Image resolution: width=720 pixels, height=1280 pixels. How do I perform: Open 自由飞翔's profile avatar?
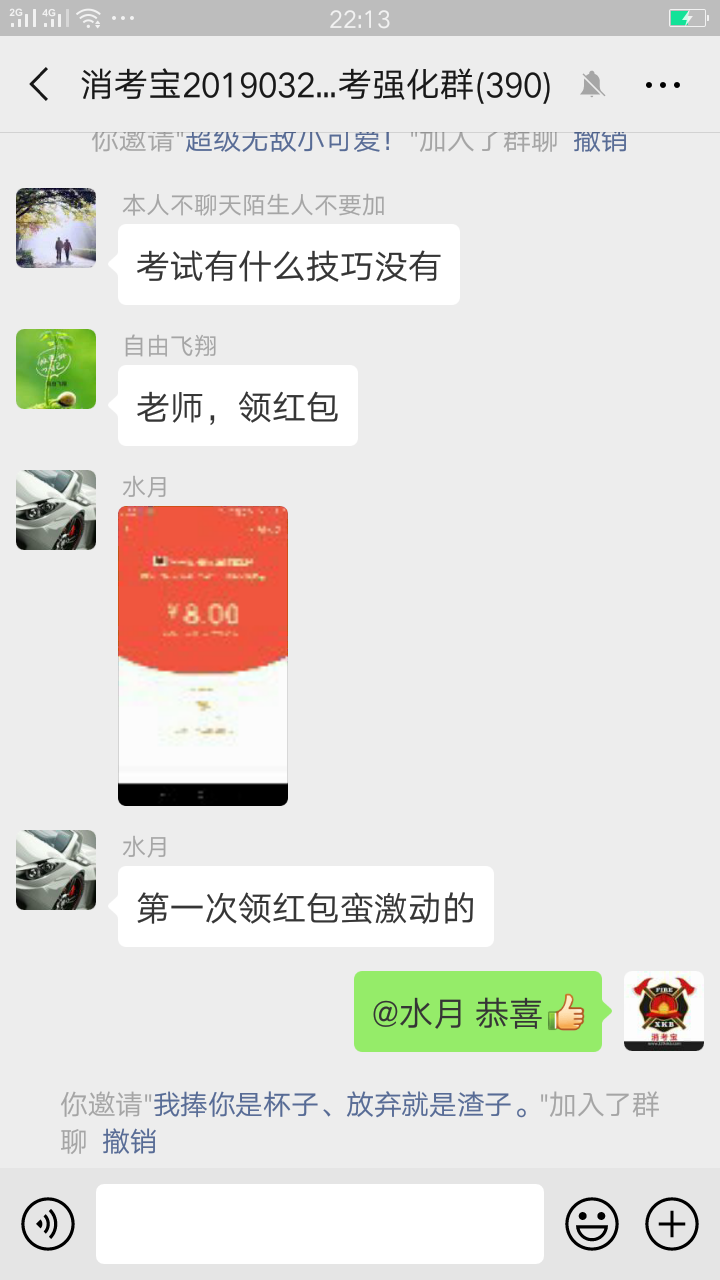pos(56,369)
